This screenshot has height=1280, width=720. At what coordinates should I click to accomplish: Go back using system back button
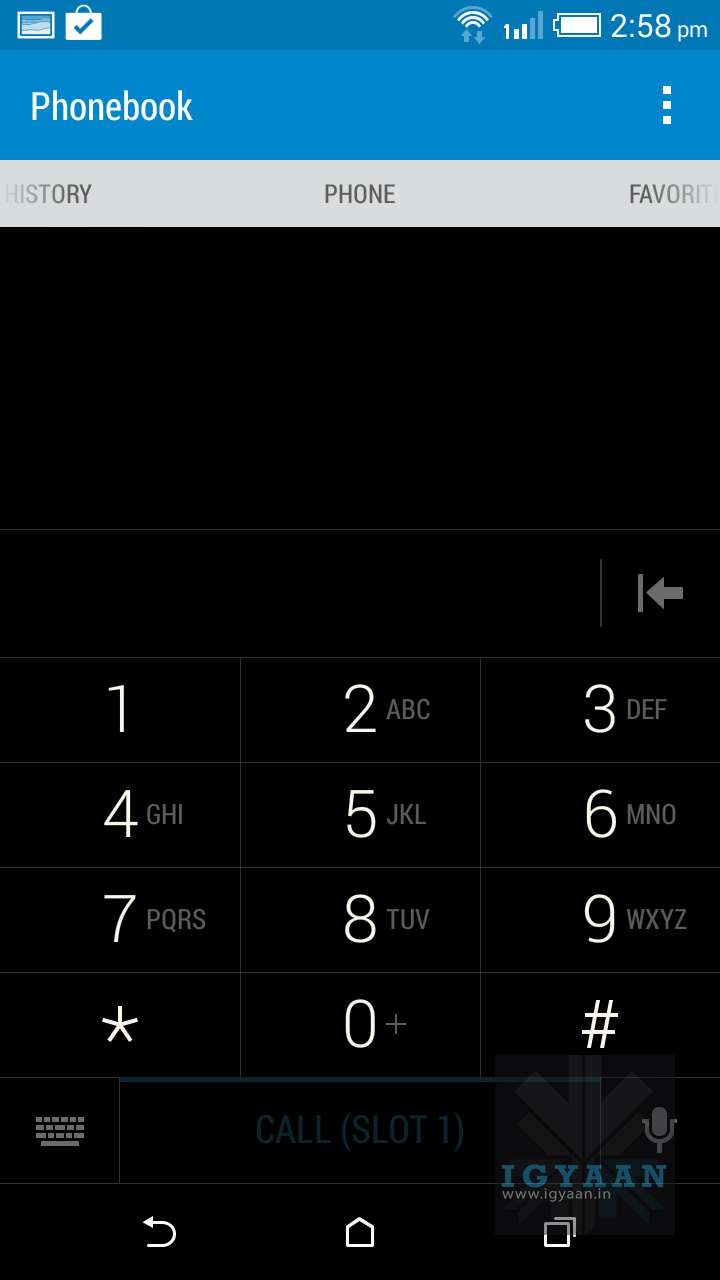(x=159, y=1233)
